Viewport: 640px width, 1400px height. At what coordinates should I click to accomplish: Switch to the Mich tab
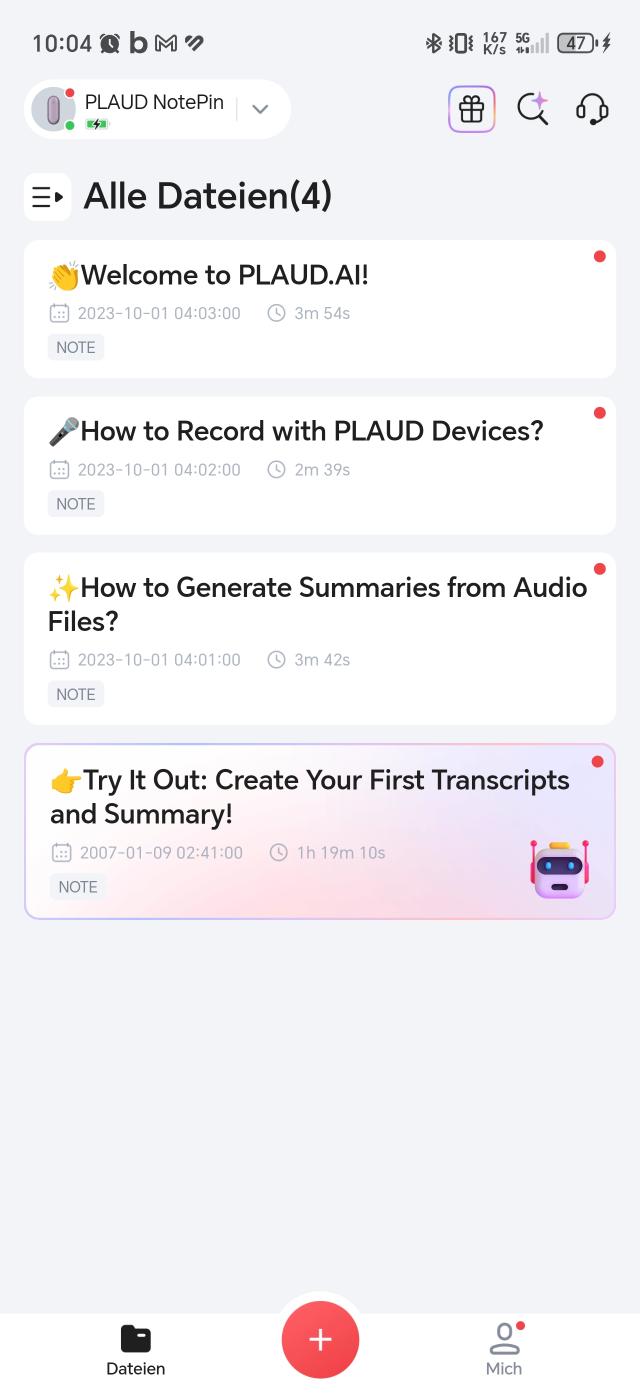coord(504,1350)
